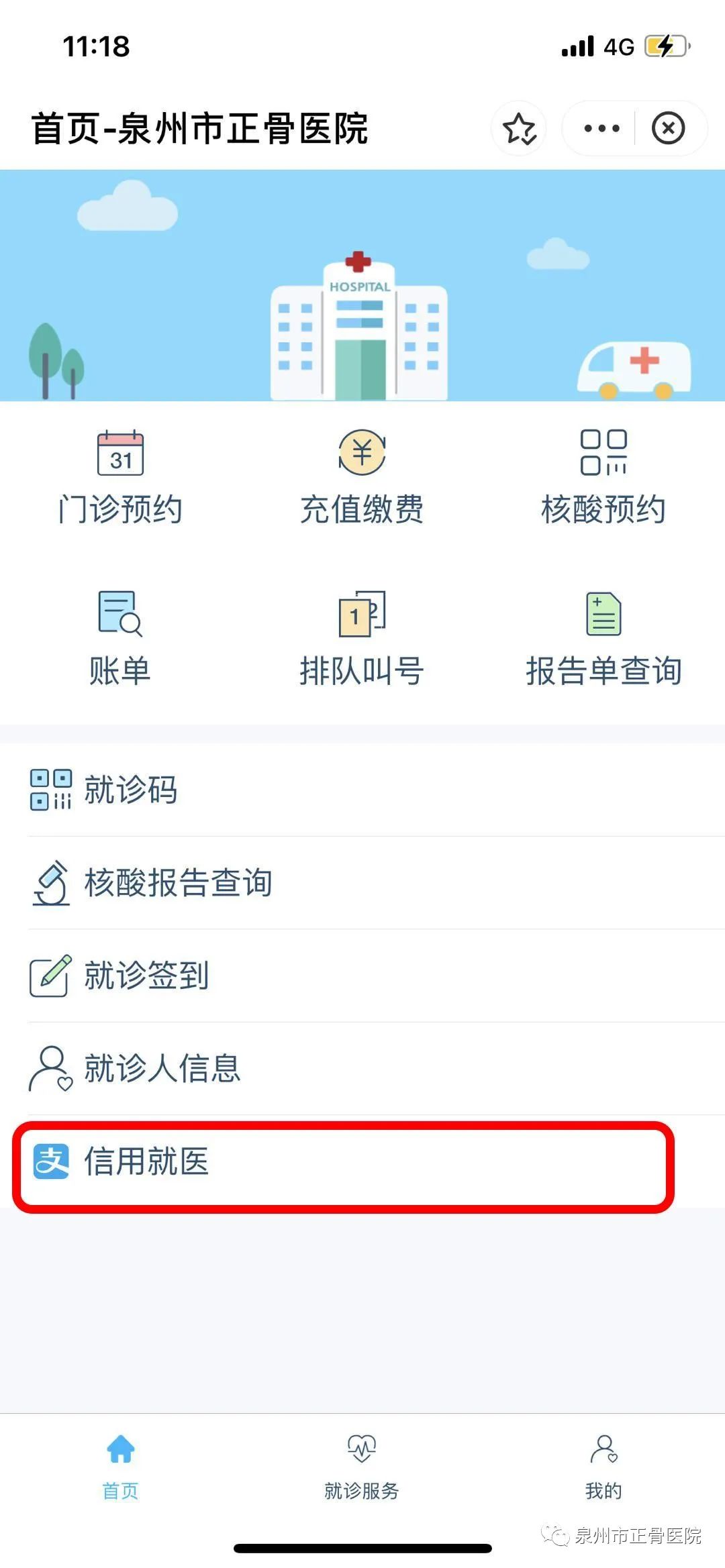Switch to the 就诊服务 tab
This screenshot has height=1568, width=725.
click(362, 1466)
